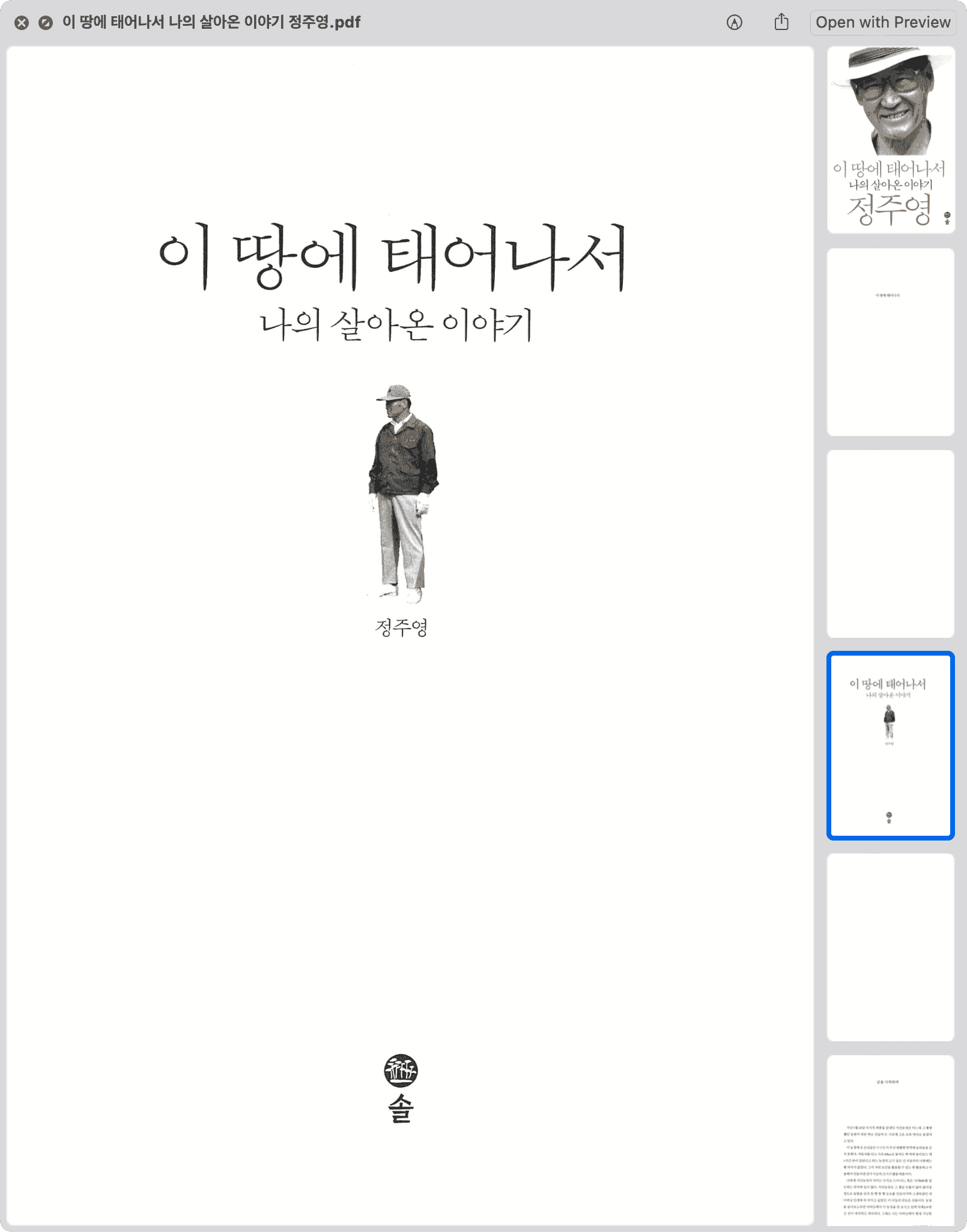
Task: Share this PDF file
Action: tap(781, 22)
